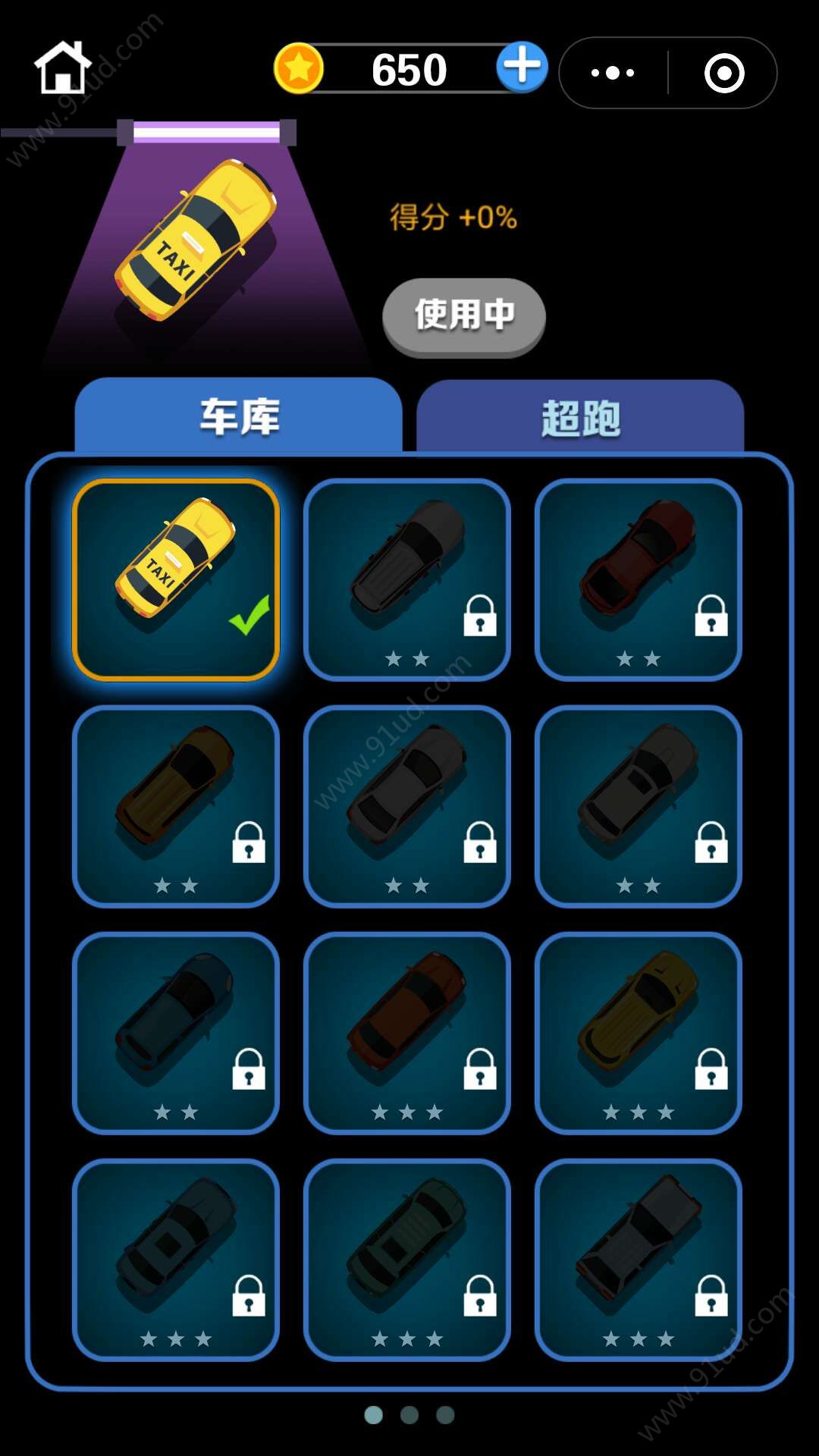819x1456 pixels.
Task: Choose the locked three-star orange car
Action: click(x=407, y=1033)
